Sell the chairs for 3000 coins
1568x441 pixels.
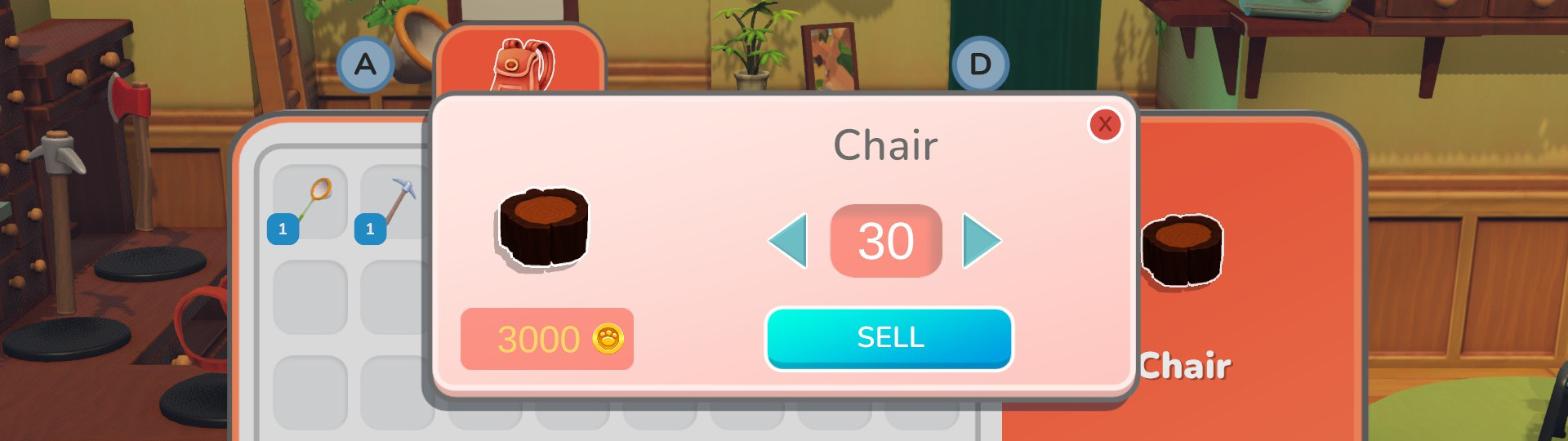point(889,338)
